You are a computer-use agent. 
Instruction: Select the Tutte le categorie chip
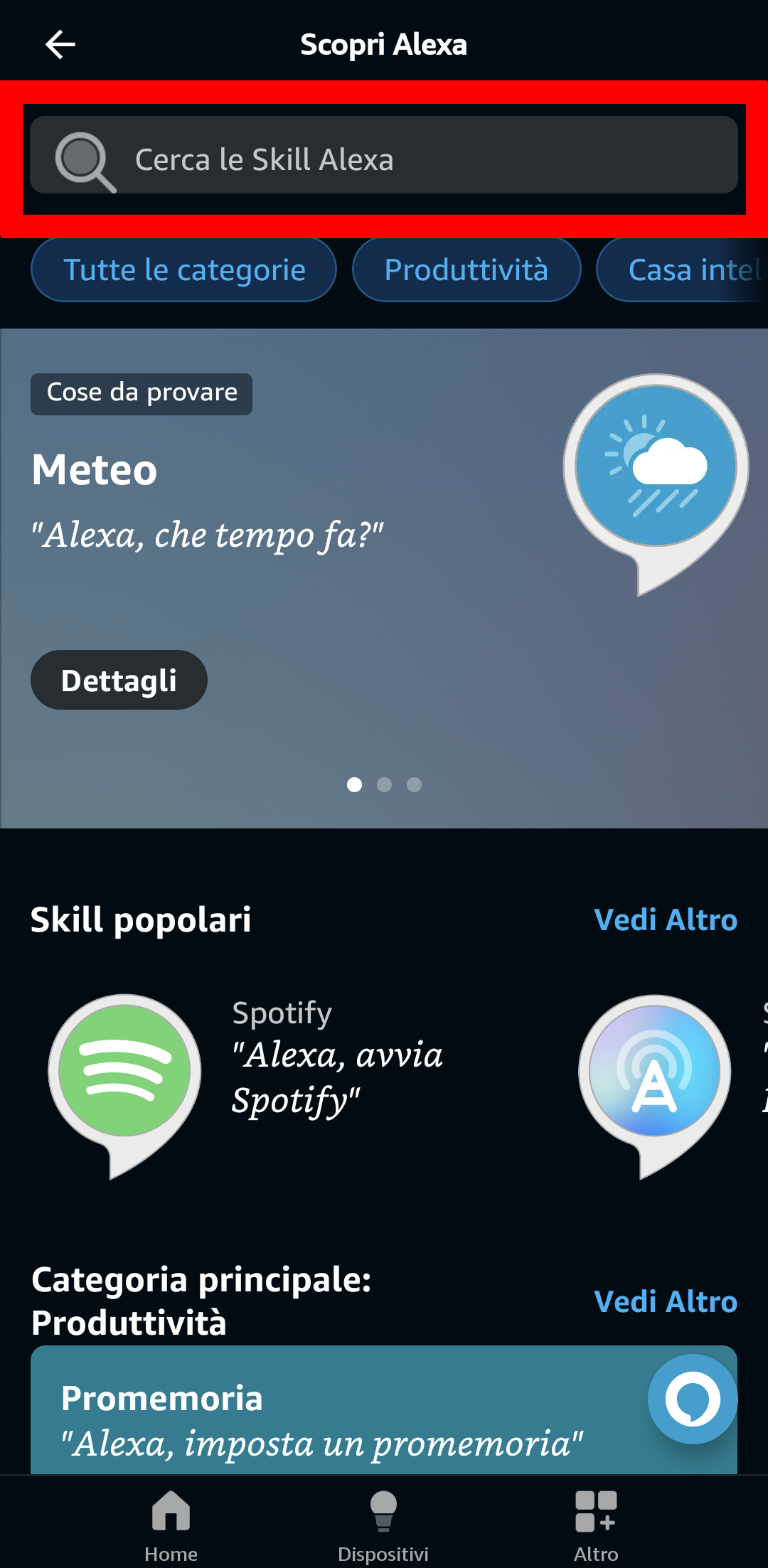click(x=183, y=270)
